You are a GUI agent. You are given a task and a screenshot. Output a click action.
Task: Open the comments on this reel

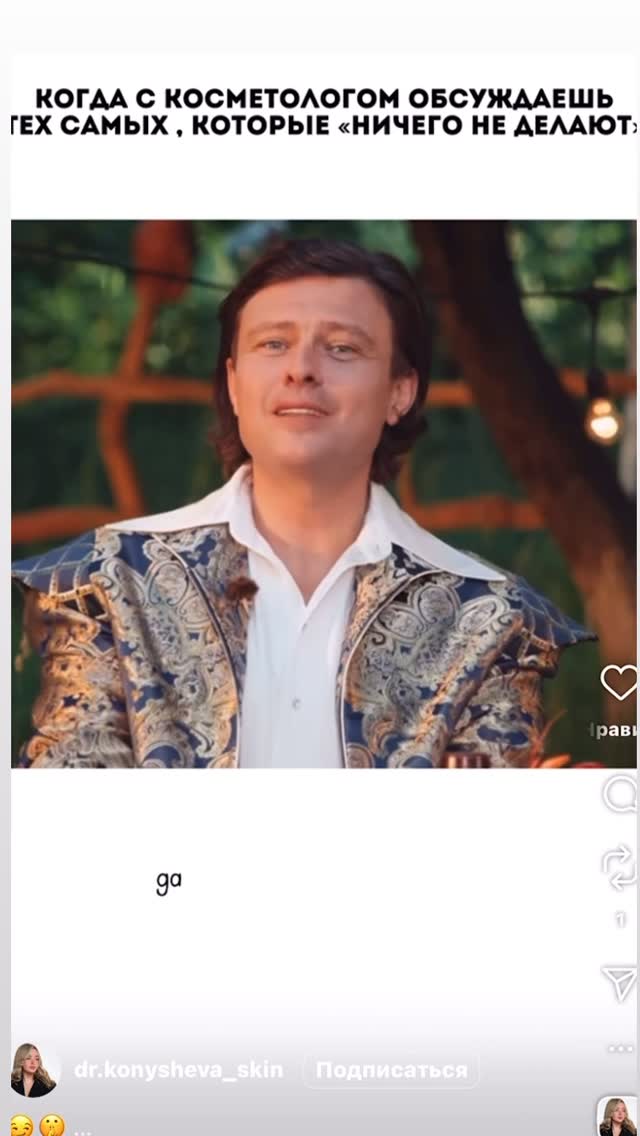pos(619,796)
